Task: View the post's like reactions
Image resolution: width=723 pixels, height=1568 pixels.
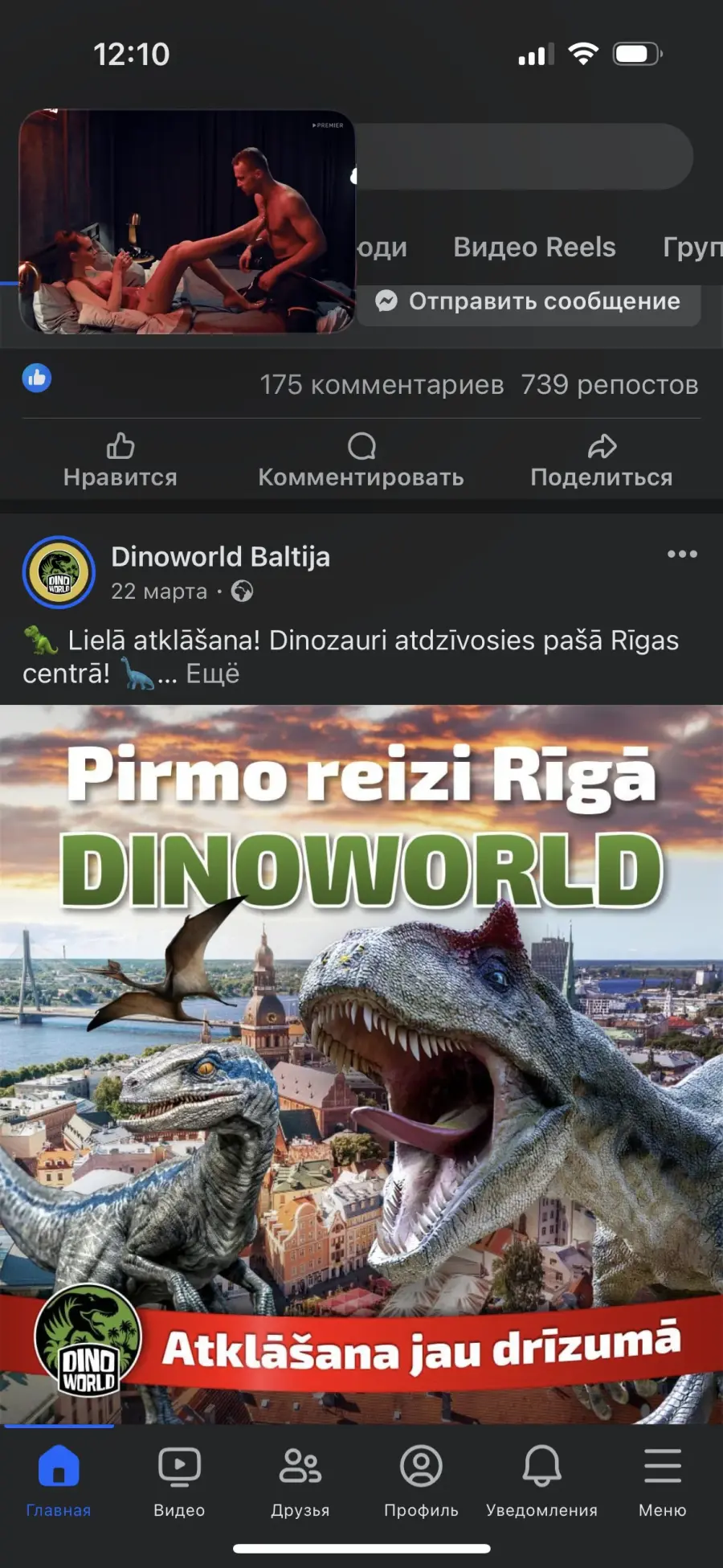Action: (x=37, y=378)
